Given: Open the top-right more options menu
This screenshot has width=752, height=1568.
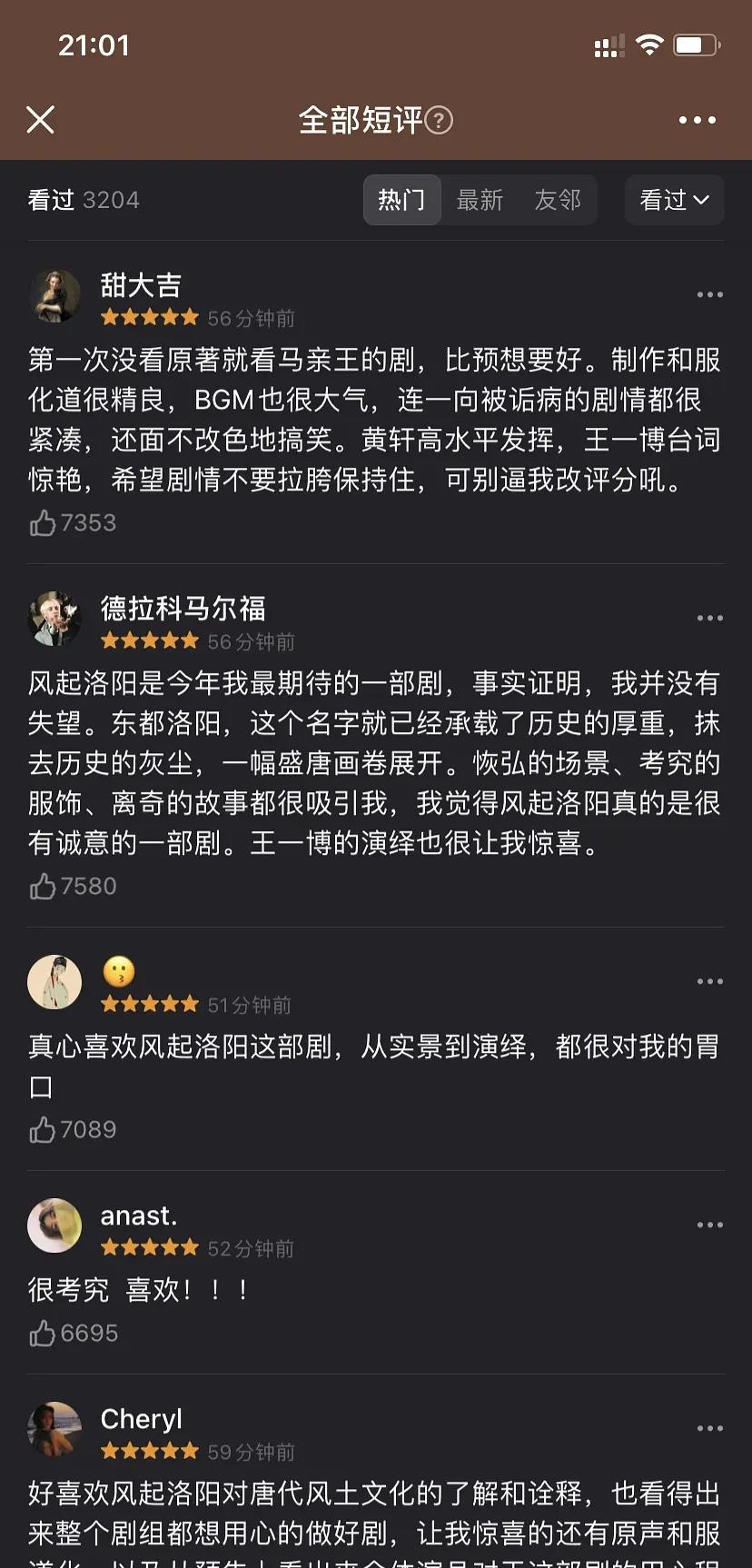Looking at the screenshot, I should click(697, 119).
